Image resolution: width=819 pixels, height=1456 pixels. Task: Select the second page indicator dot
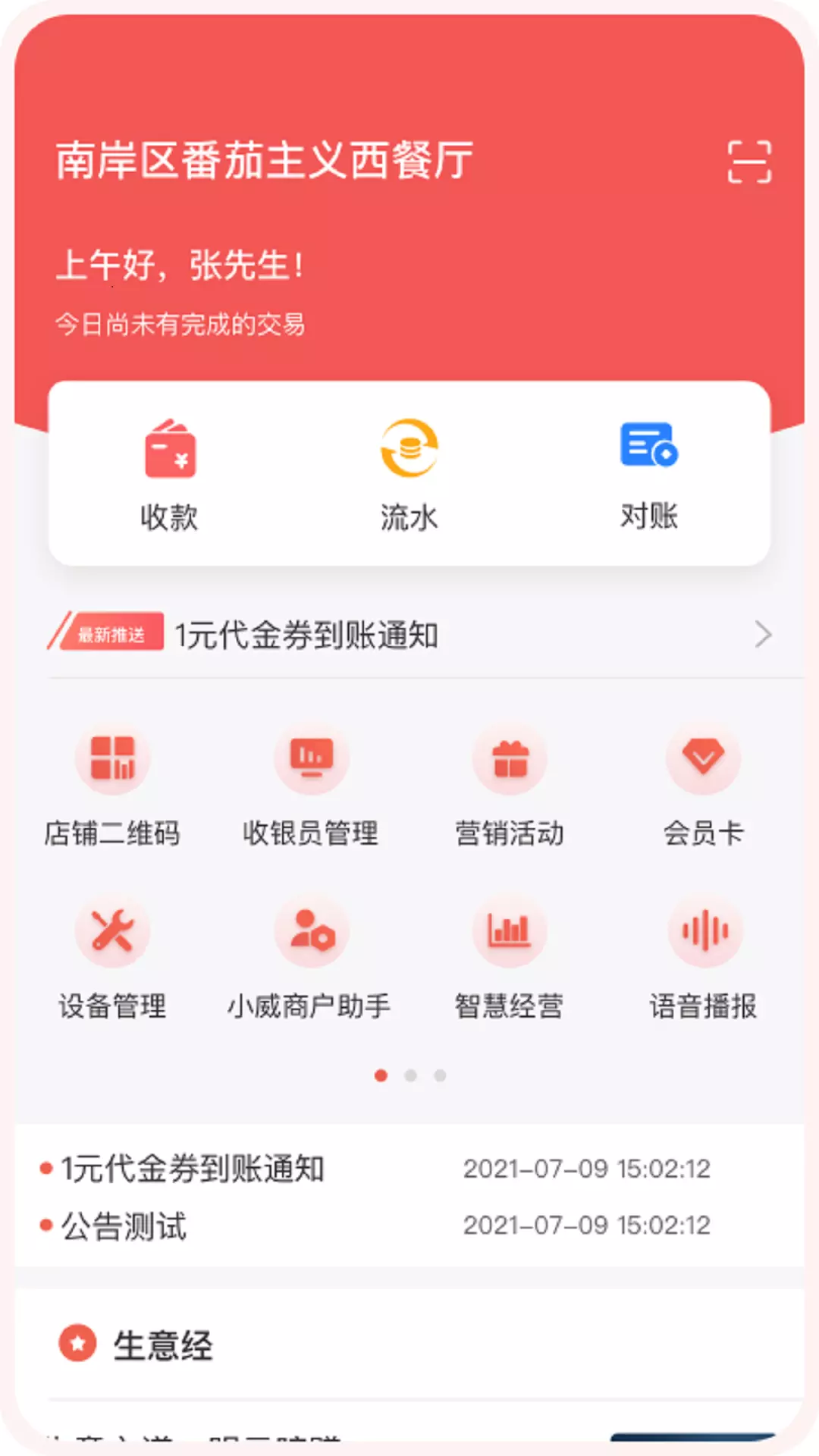coord(410,1075)
